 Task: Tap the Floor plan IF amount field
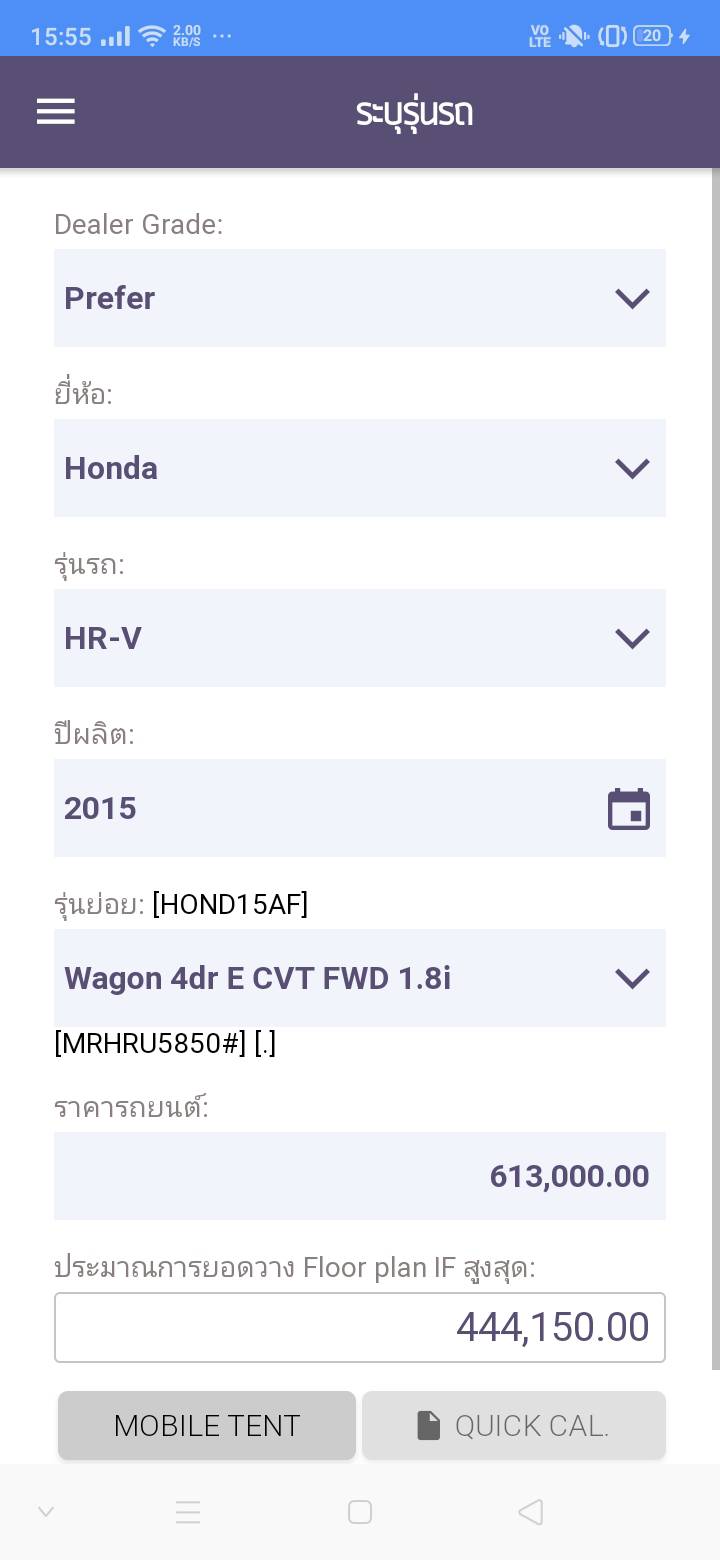(359, 1327)
